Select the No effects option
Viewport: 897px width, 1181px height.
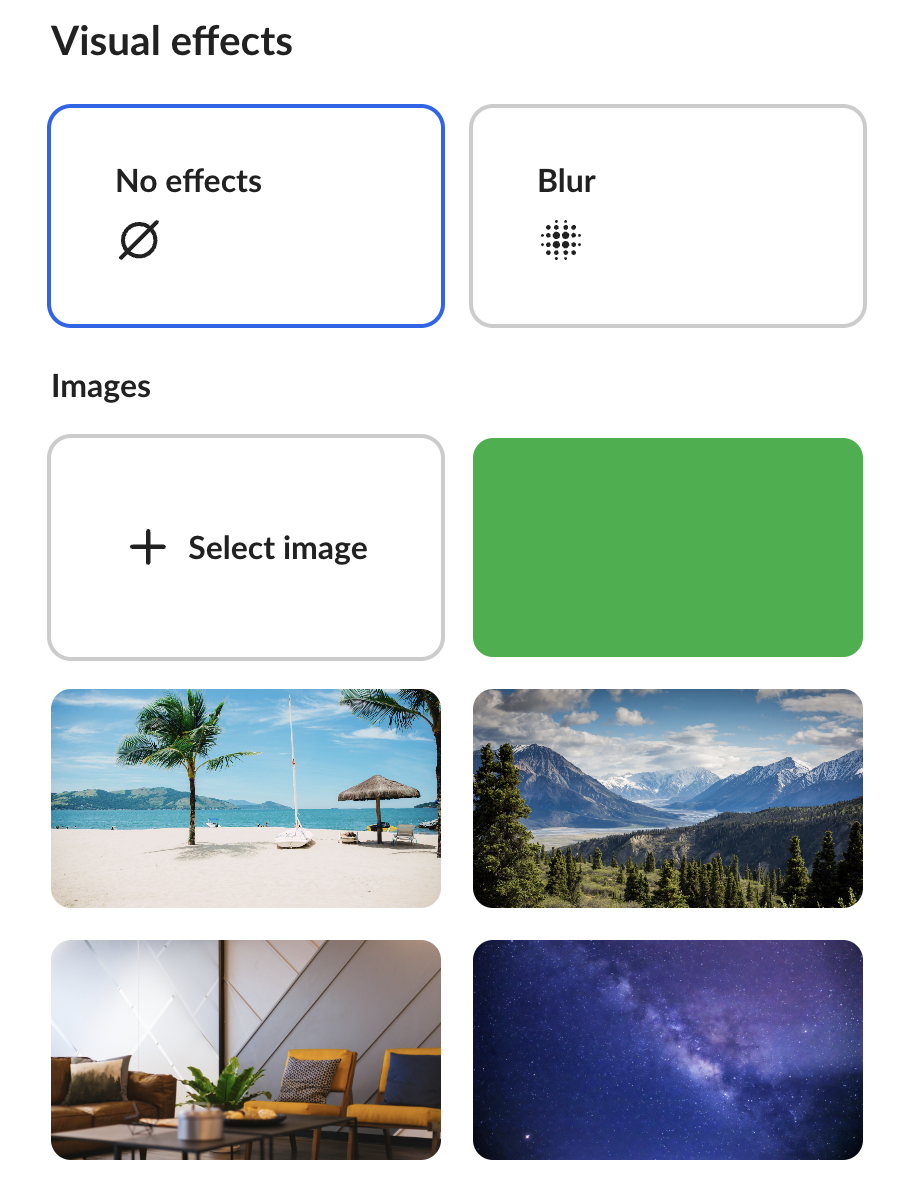pyautogui.click(x=245, y=216)
